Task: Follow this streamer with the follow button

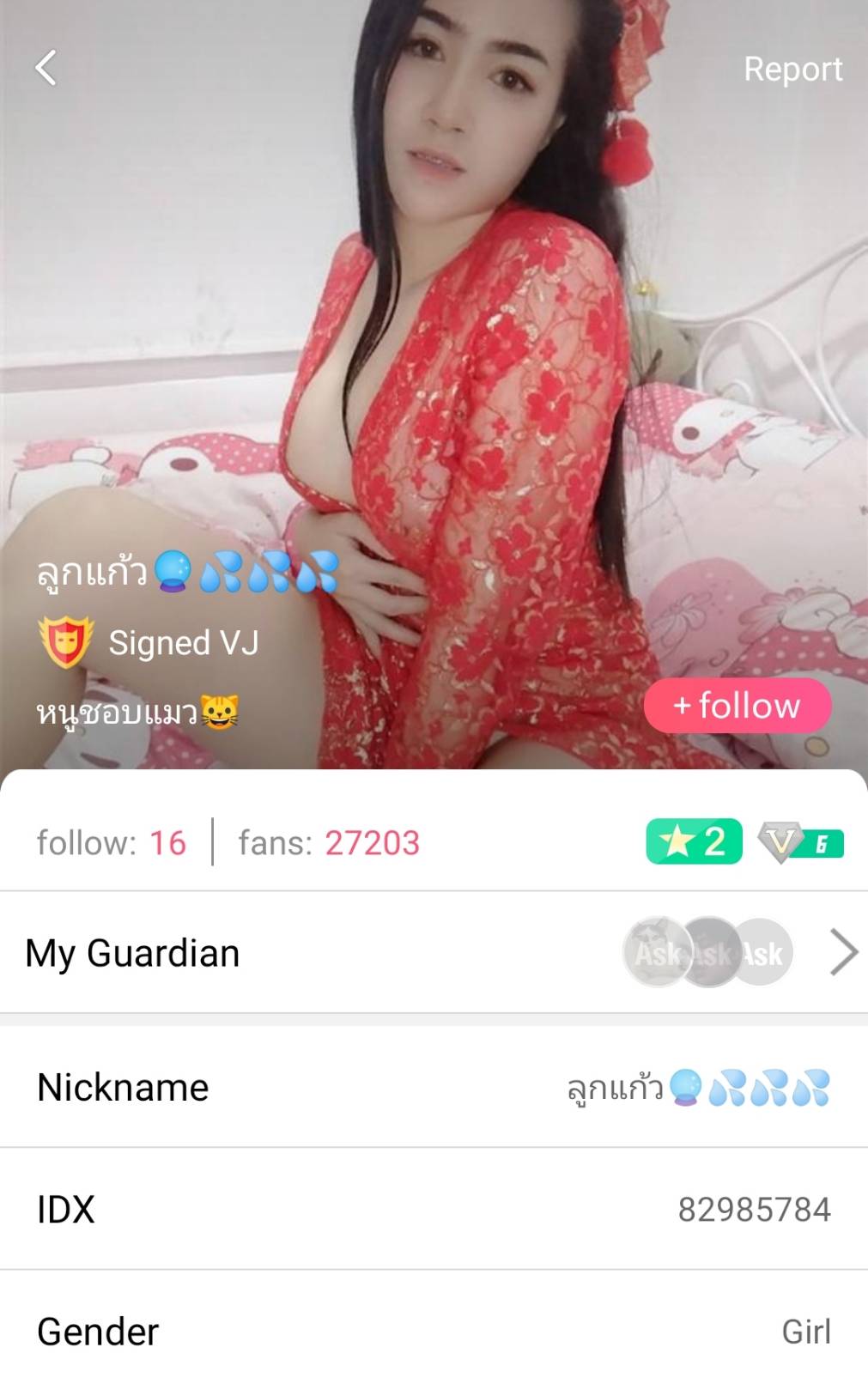Action: 737,706
